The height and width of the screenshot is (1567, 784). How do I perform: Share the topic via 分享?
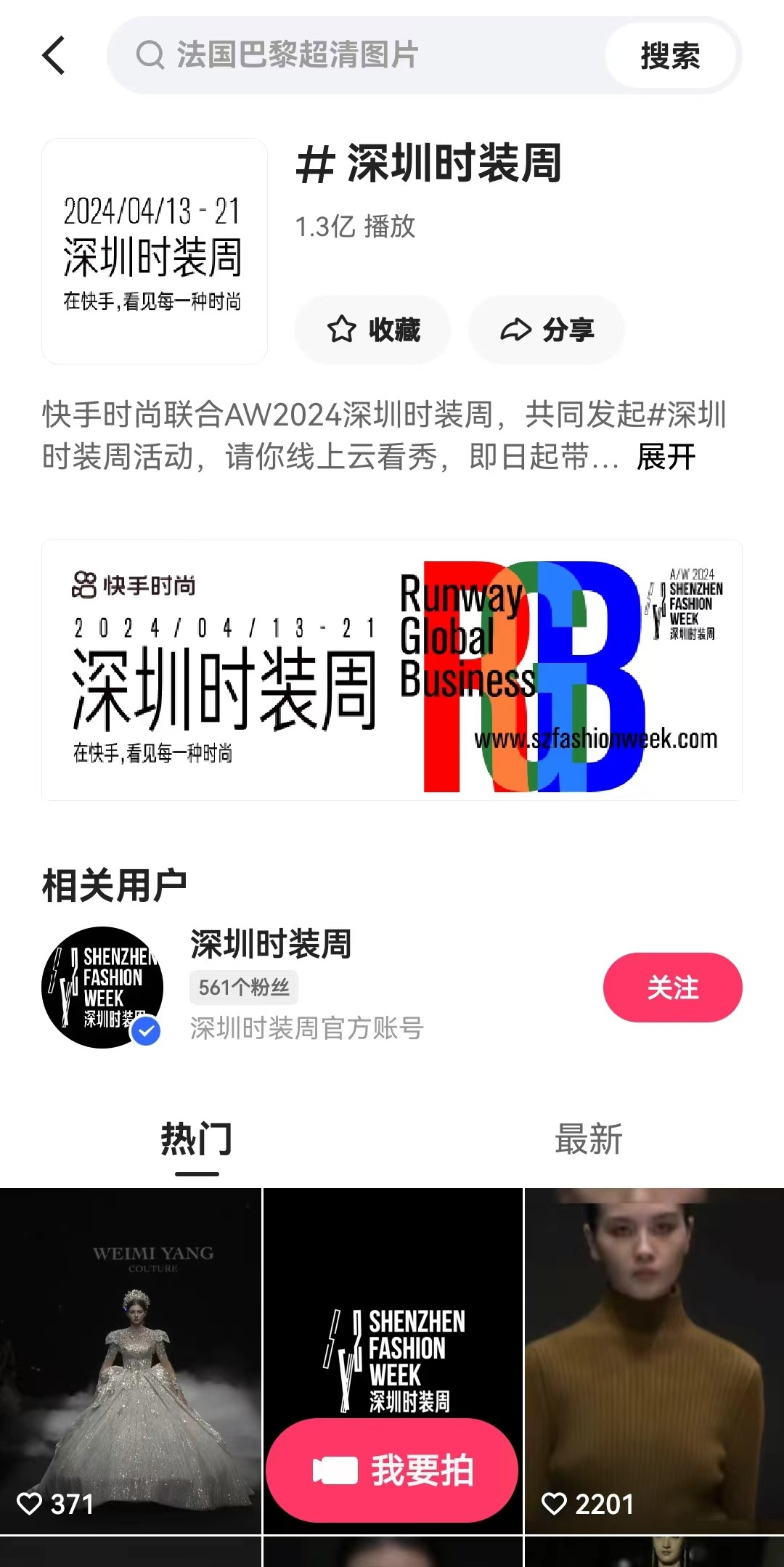[x=547, y=330]
